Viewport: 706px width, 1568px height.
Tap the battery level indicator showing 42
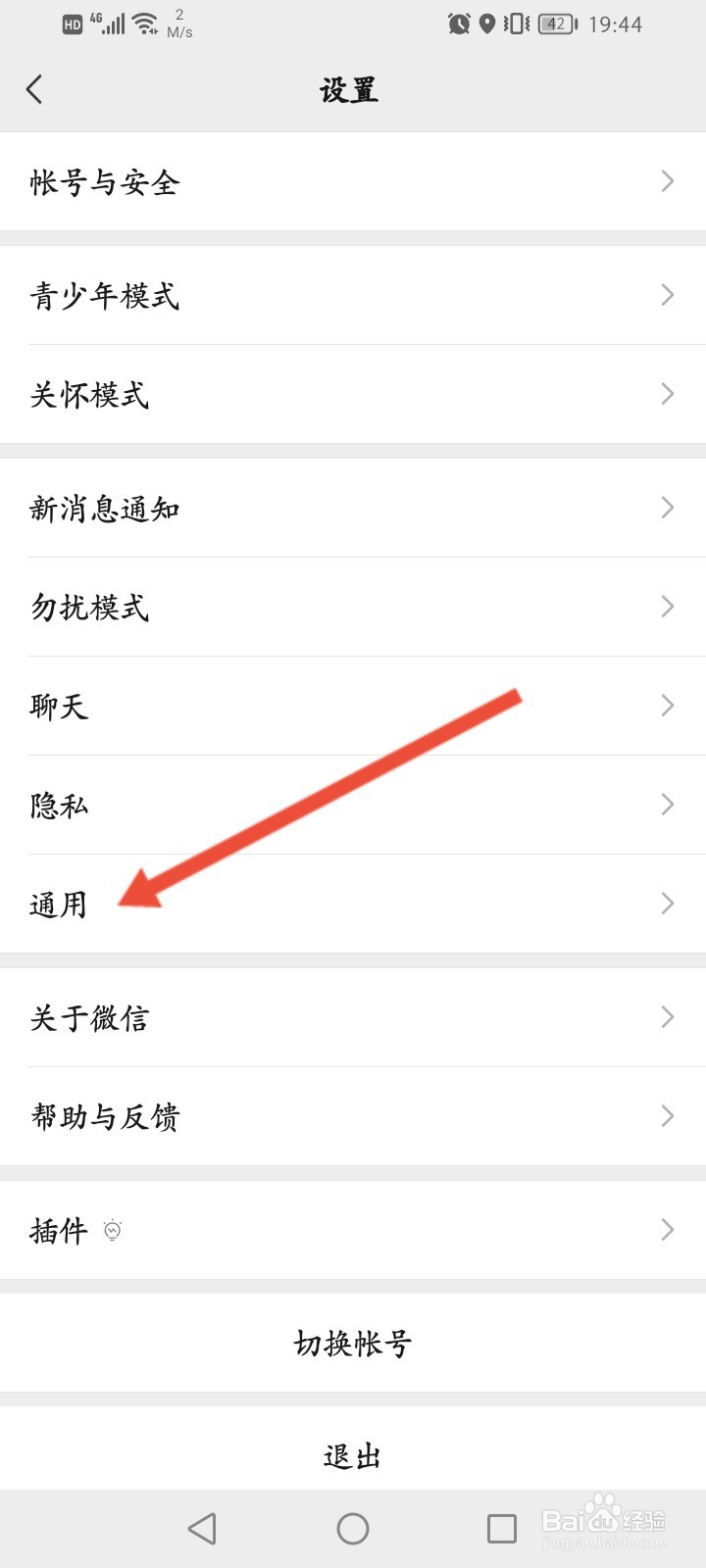pos(555,24)
